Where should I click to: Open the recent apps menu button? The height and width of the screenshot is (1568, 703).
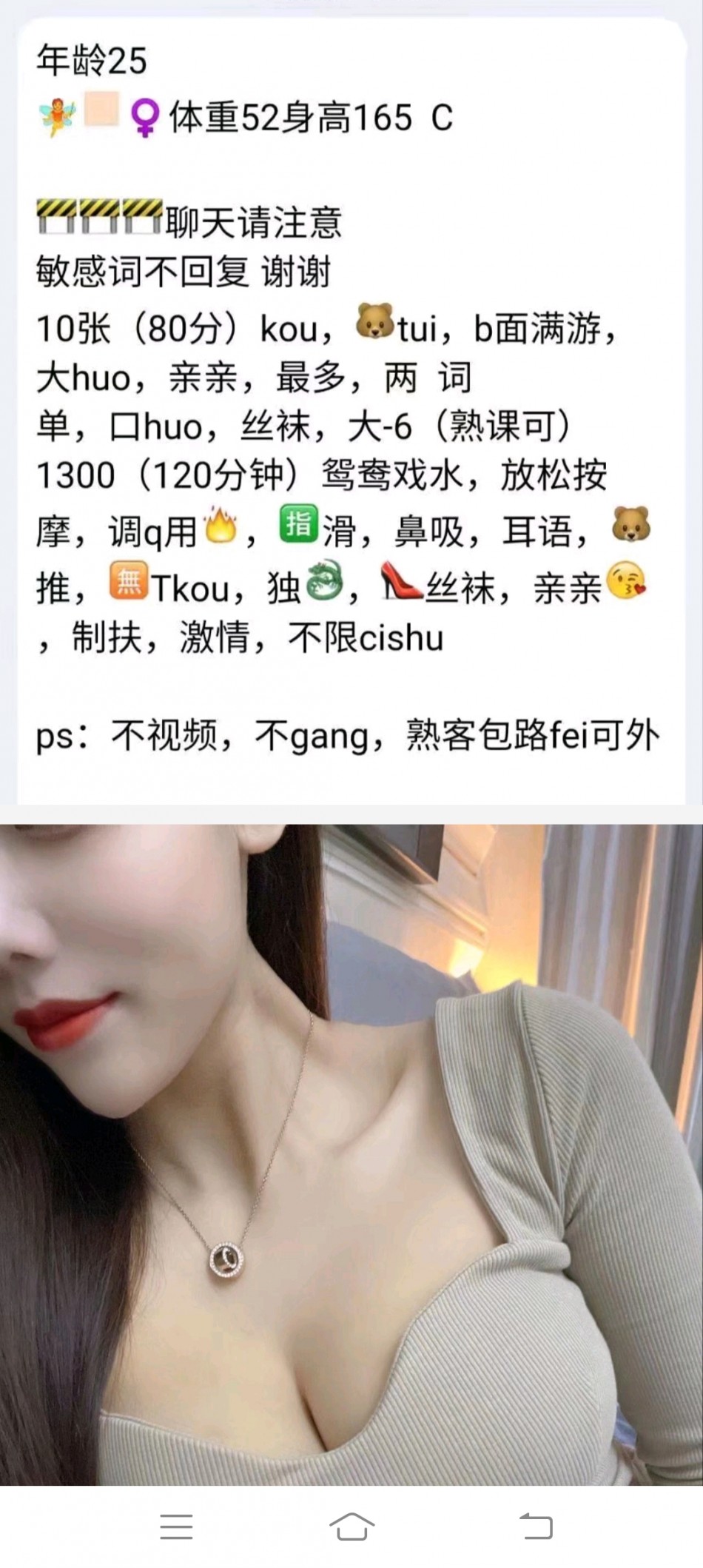click(x=176, y=1527)
